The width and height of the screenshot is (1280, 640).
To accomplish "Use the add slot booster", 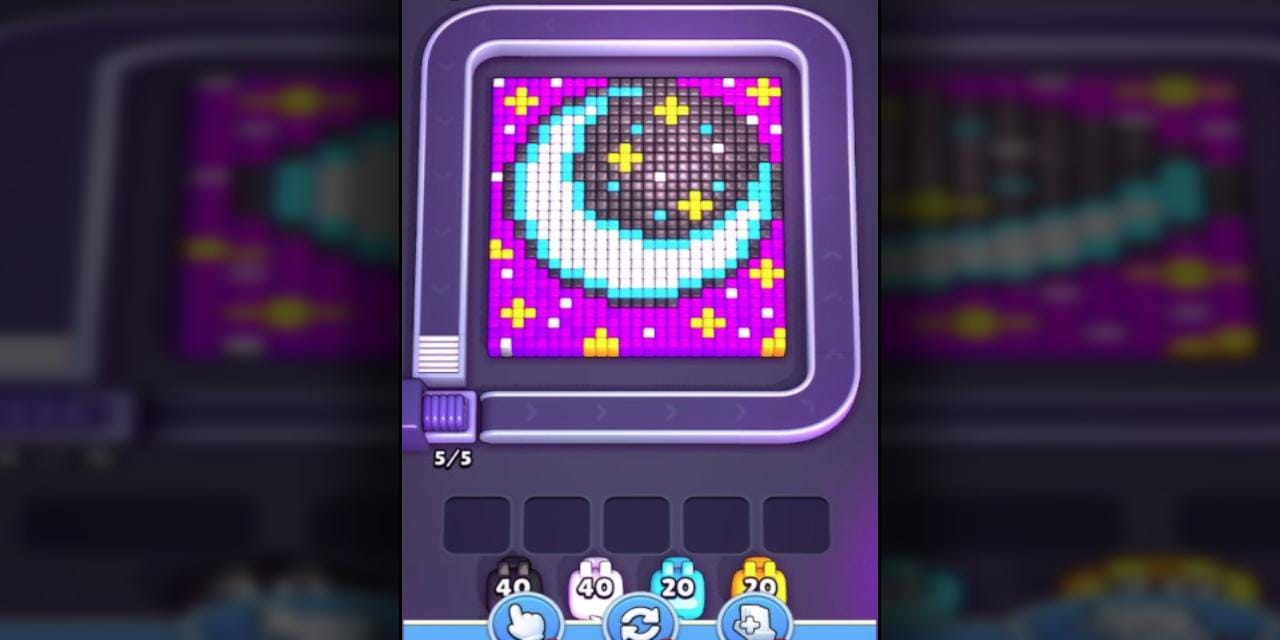I will point(755,620).
